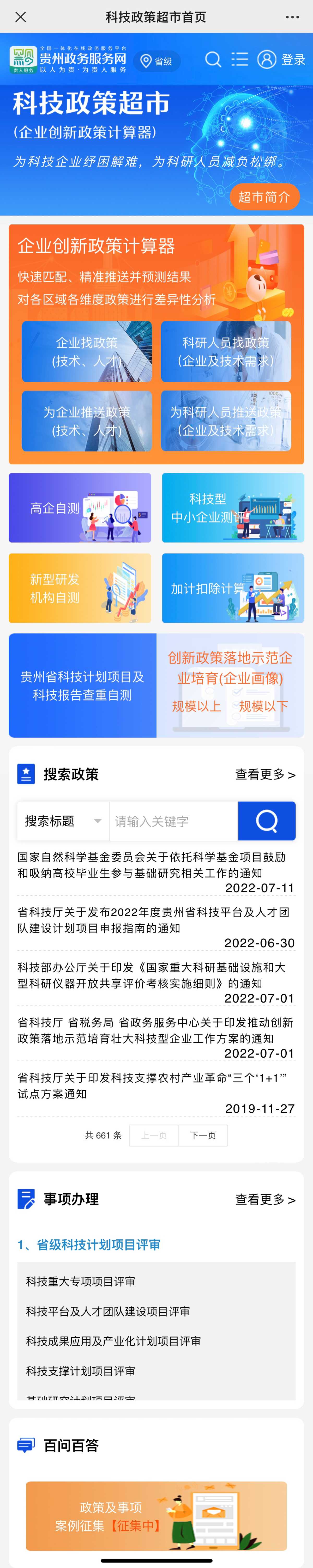Open 新型研发机构自测 tile
The width and height of the screenshot is (313, 1568).
coord(80,588)
